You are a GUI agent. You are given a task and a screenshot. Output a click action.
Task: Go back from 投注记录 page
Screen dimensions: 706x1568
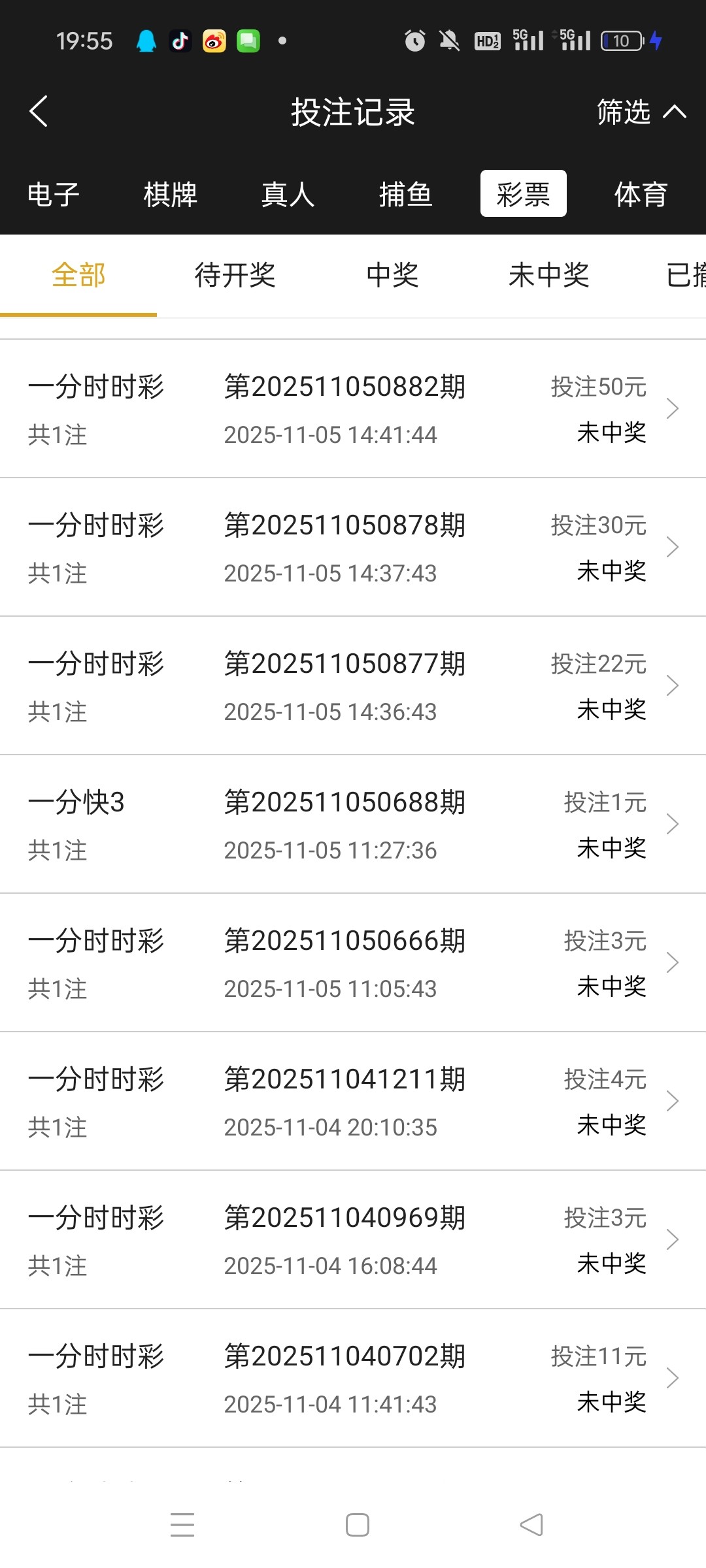39,111
